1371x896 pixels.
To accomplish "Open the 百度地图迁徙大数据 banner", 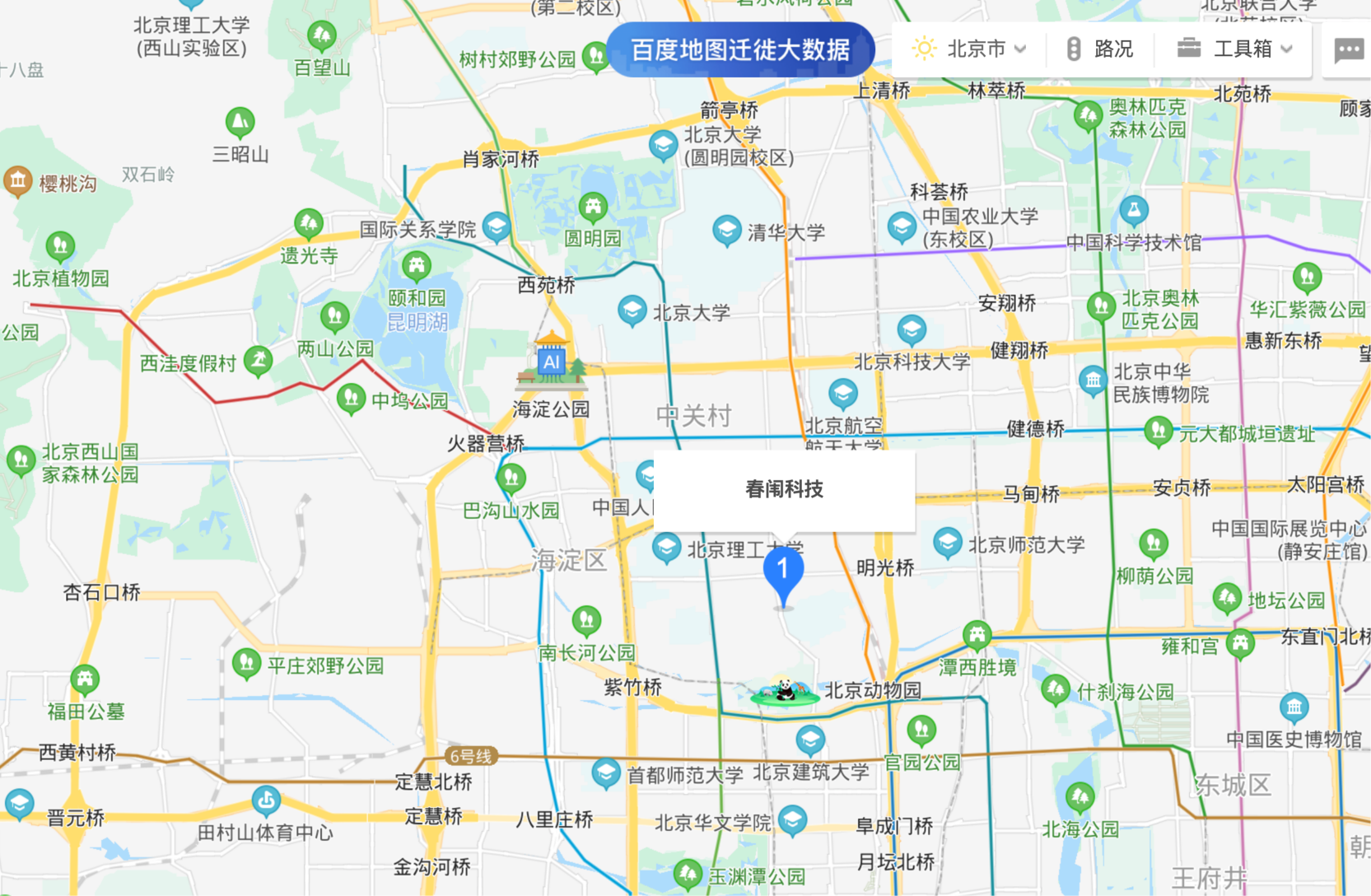I will click(x=739, y=49).
